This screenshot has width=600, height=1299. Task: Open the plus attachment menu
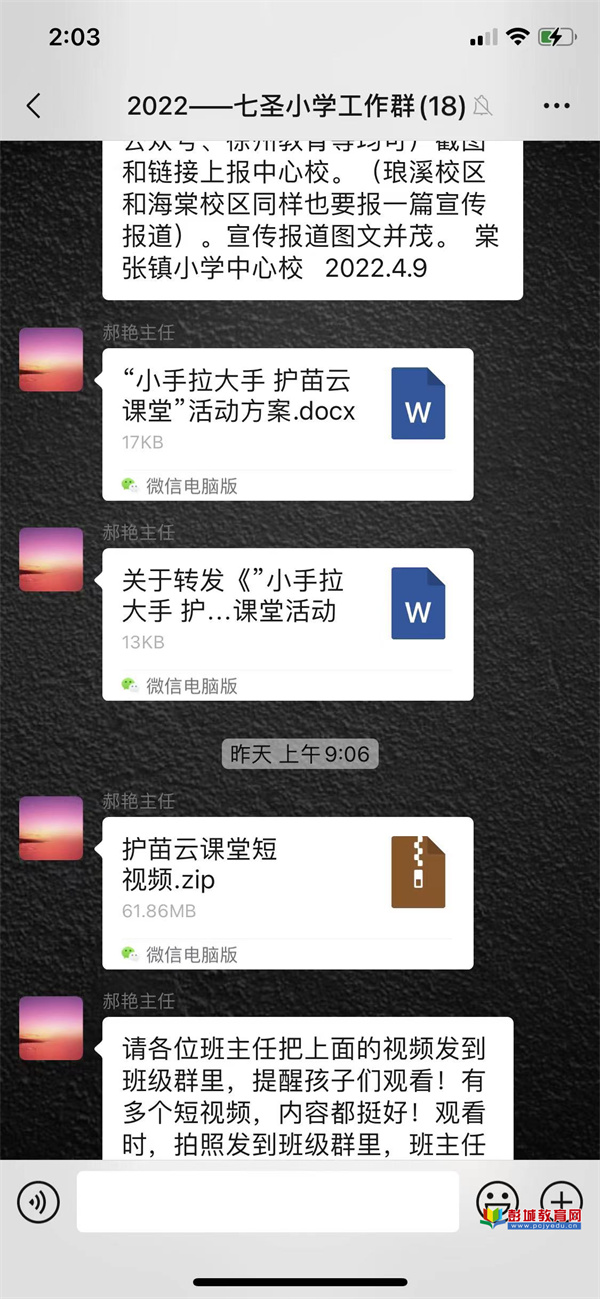tap(561, 1201)
